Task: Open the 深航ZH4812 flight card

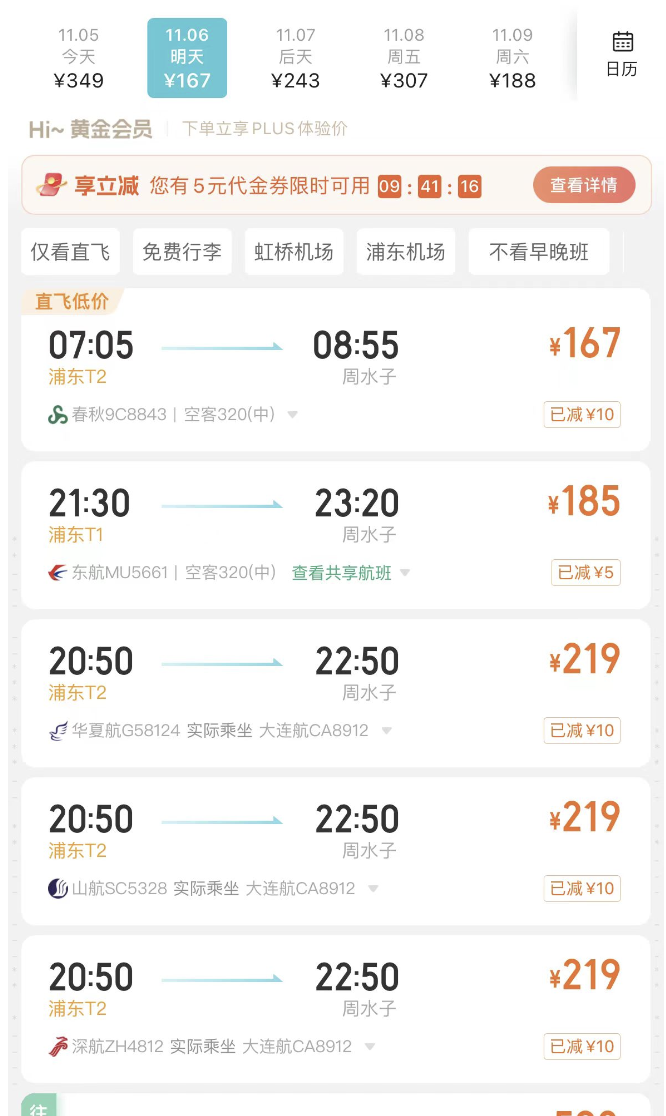Action: [x=336, y=1009]
